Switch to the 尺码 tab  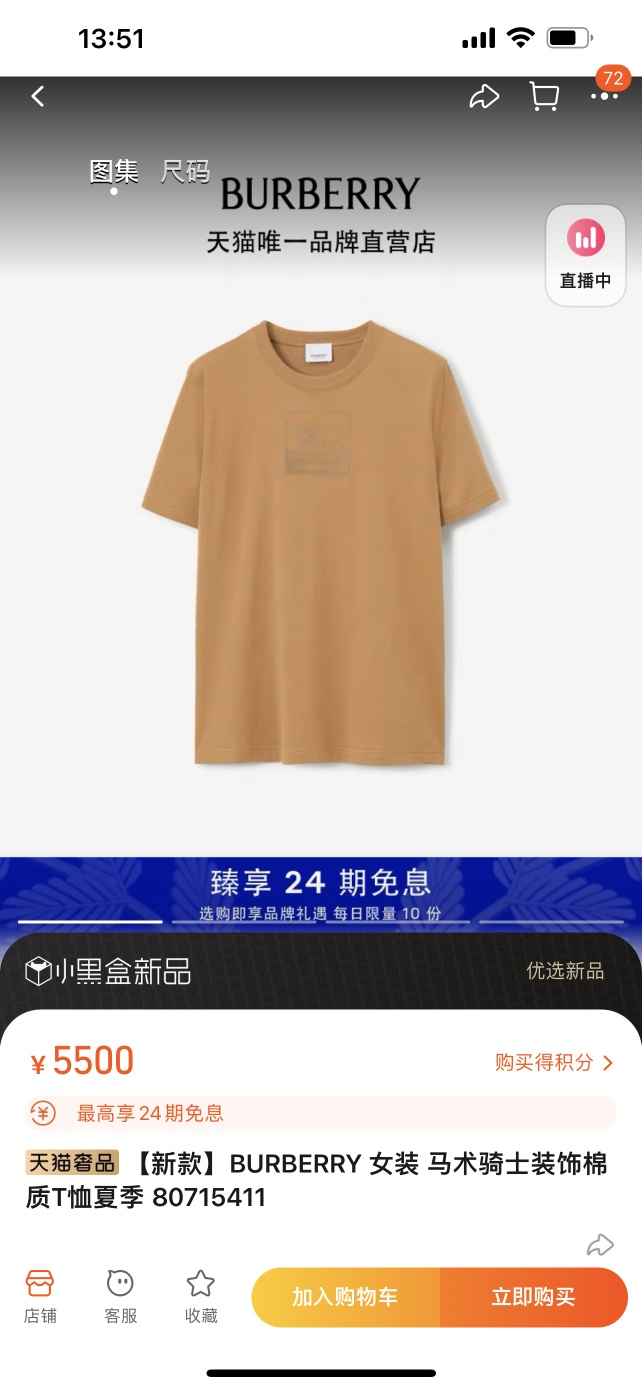[x=185, y=172]
